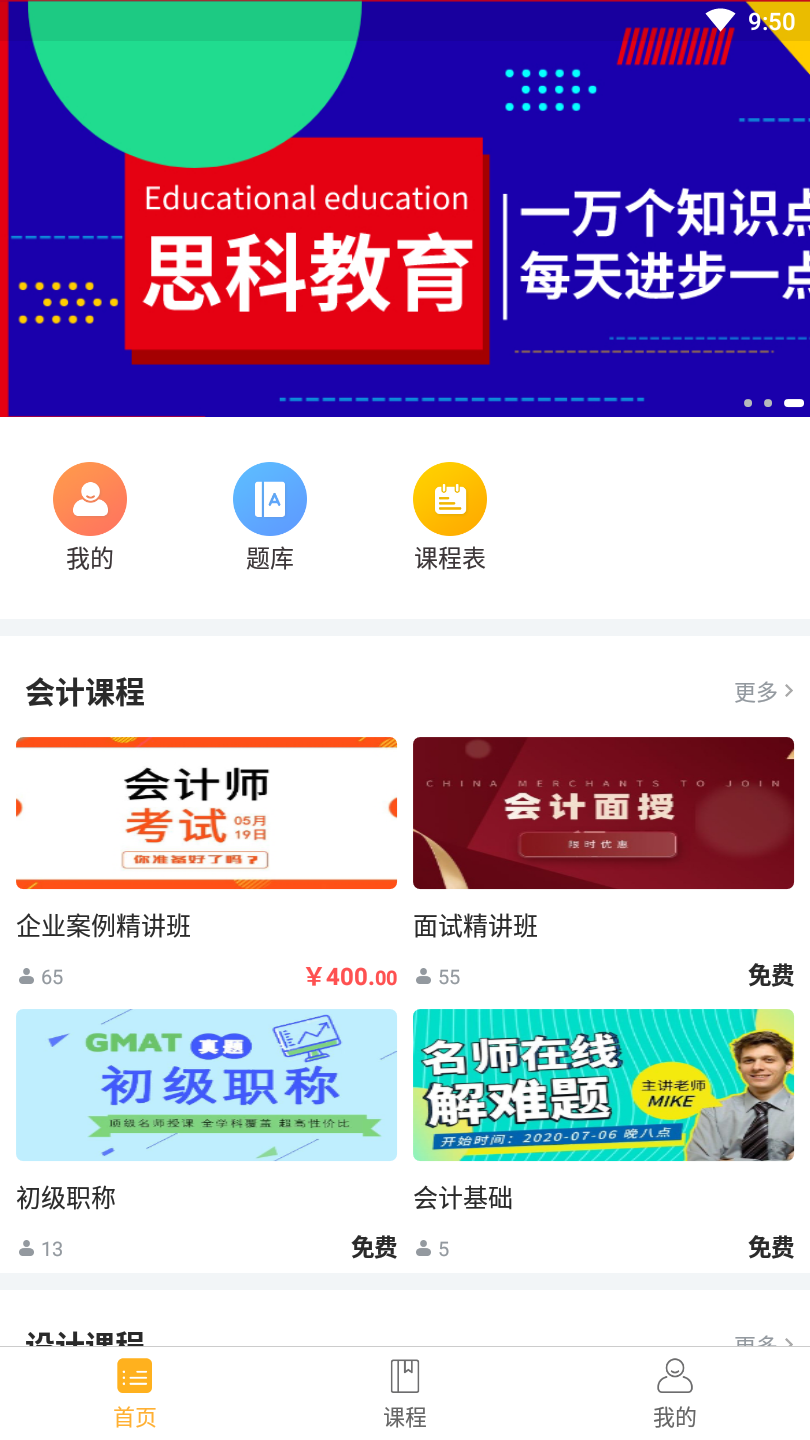Screen dimensions: 810x1440
Task: Open the 企业案例精讲班 course link
Action: [103, 927]
